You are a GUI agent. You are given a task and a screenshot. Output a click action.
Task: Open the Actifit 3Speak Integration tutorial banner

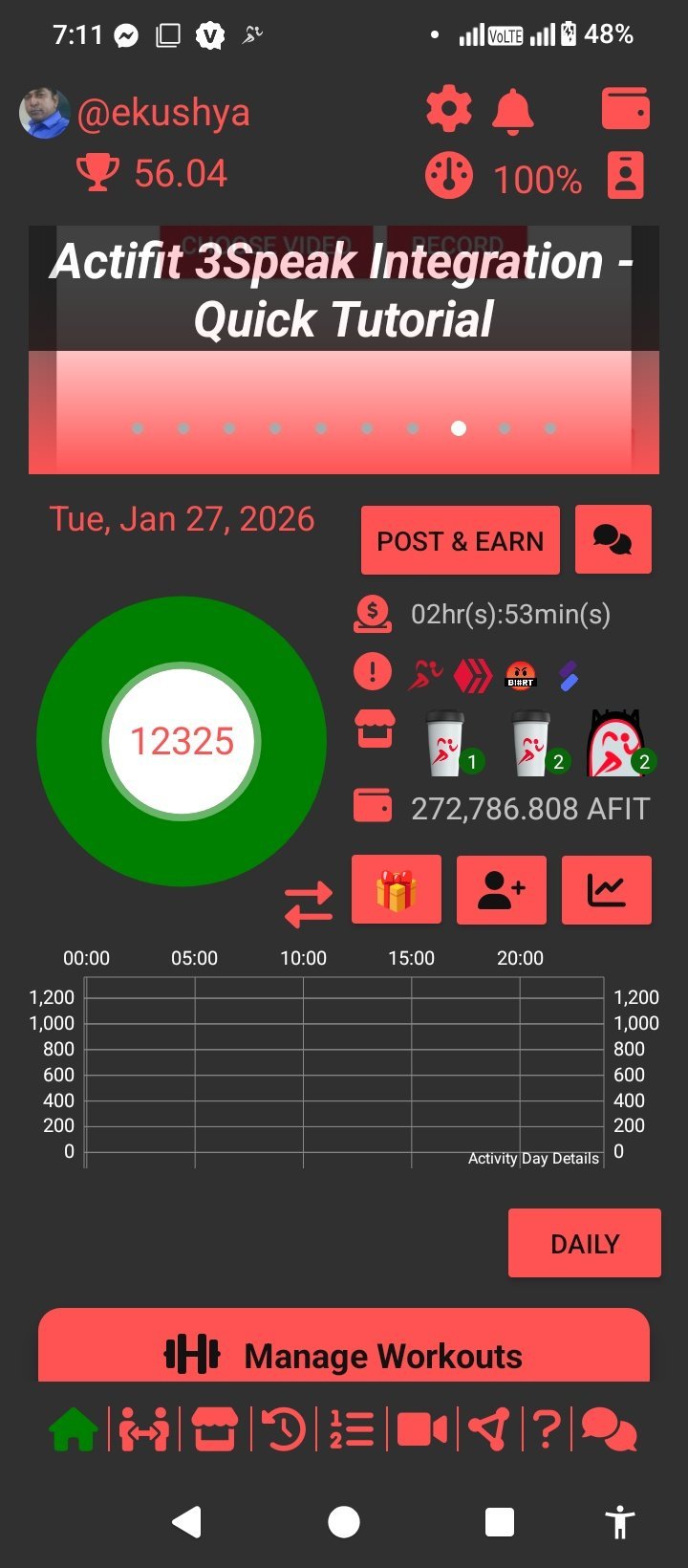344,350
